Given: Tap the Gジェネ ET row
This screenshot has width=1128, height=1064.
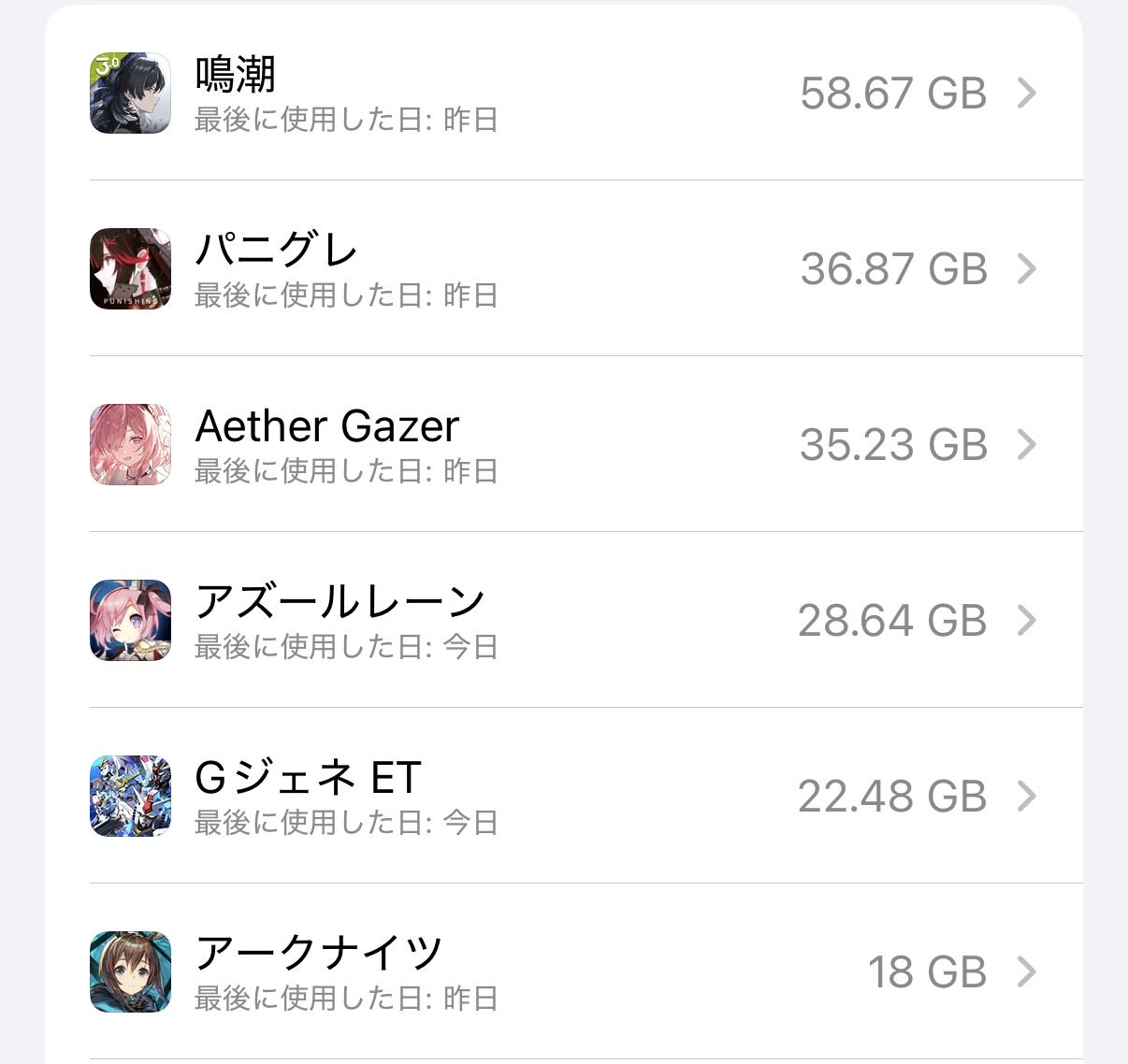Looking at the screenshot, I should (563, 797).
